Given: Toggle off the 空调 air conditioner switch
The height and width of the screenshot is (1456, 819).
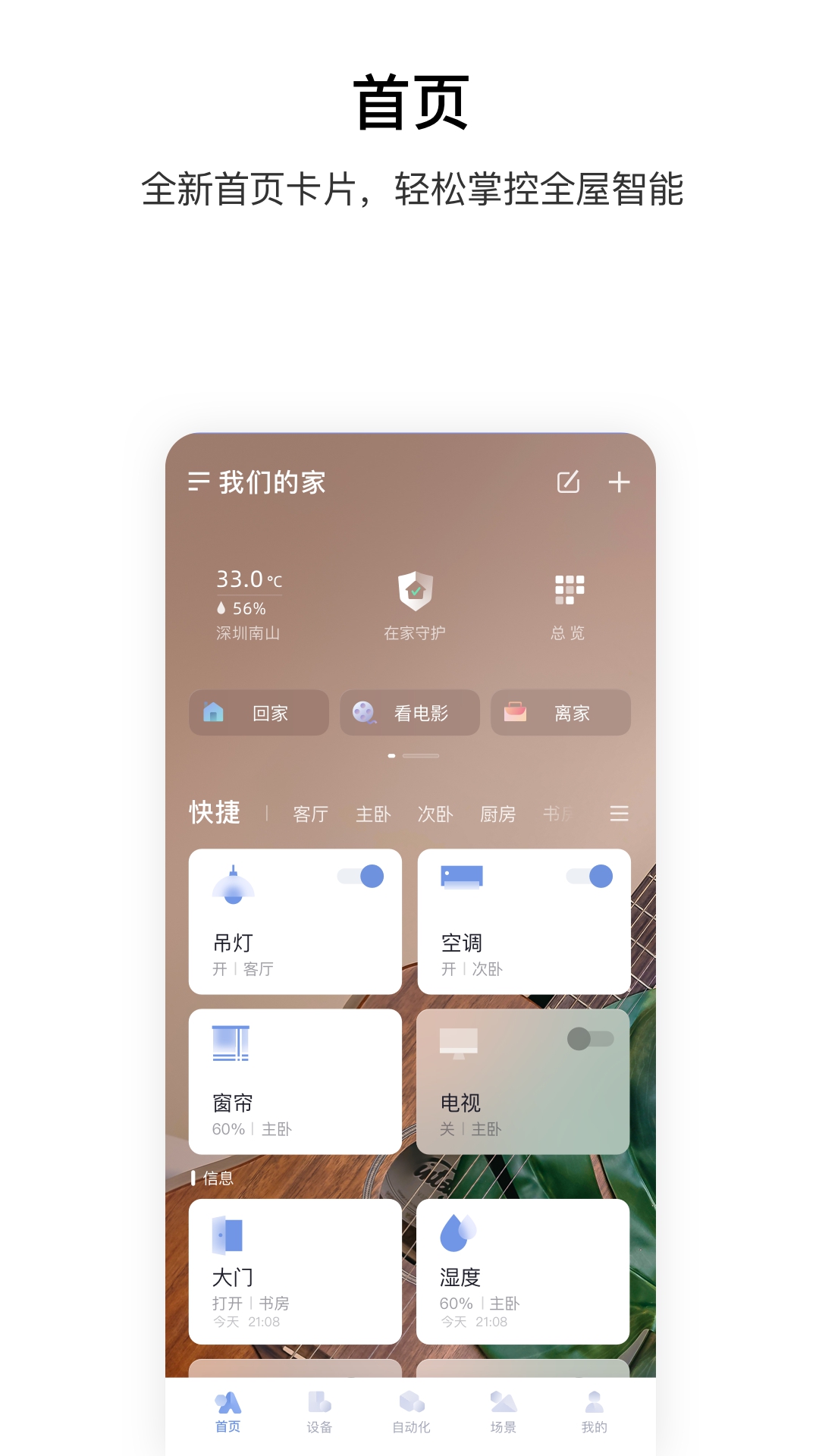Looking at the screenshot, I should click(x=588, y=877).
